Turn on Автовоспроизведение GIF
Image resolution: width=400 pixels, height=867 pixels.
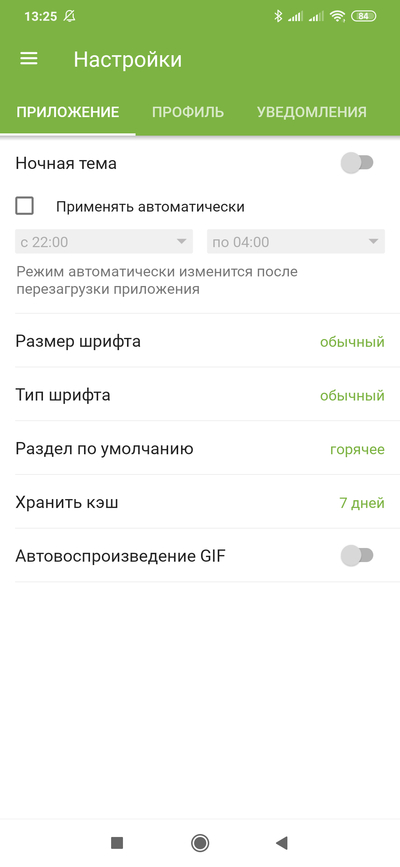pyautogui.click(x=357, y=556)
